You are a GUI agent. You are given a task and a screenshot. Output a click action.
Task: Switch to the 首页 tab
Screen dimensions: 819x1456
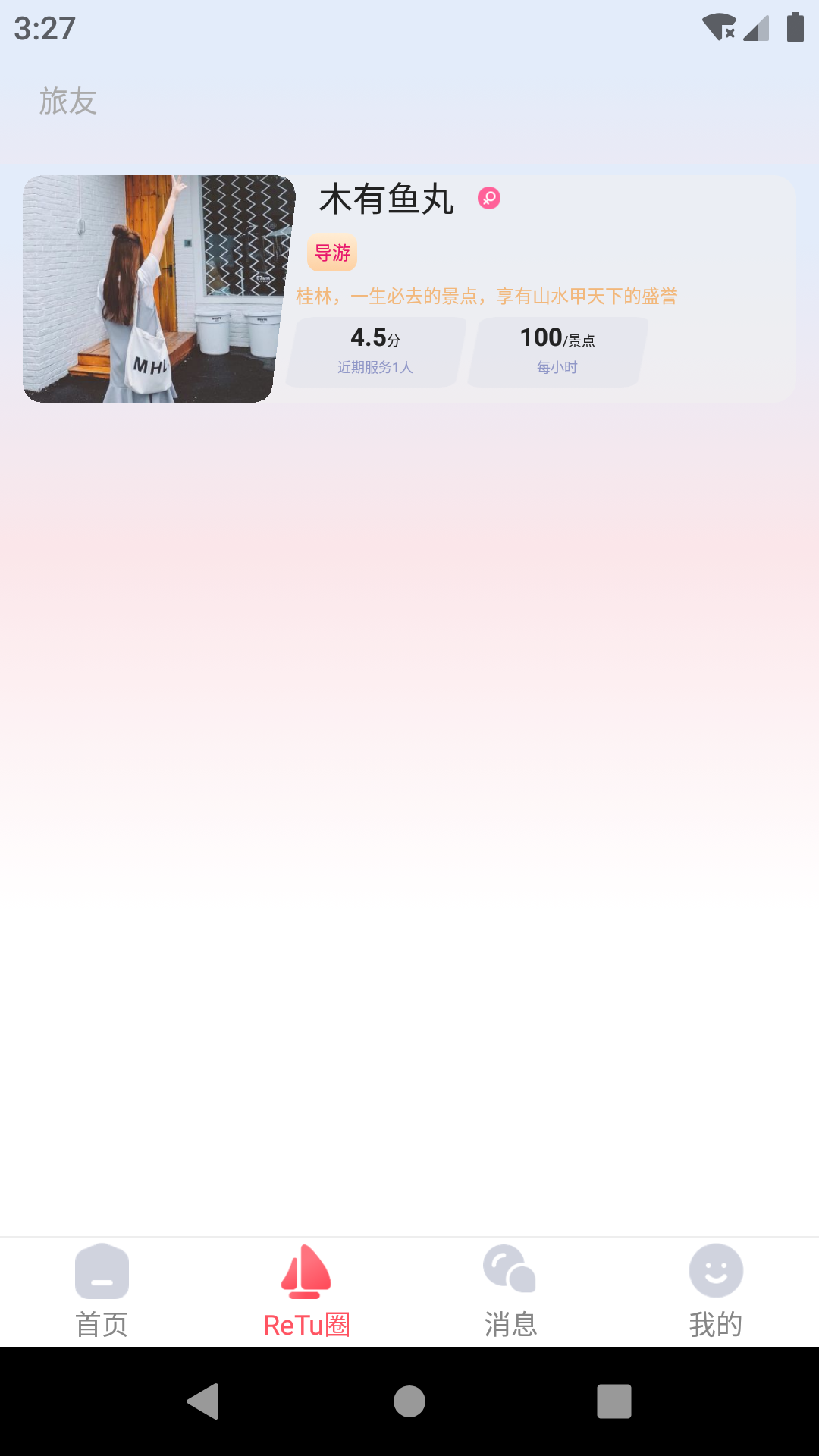point(102,1292)
